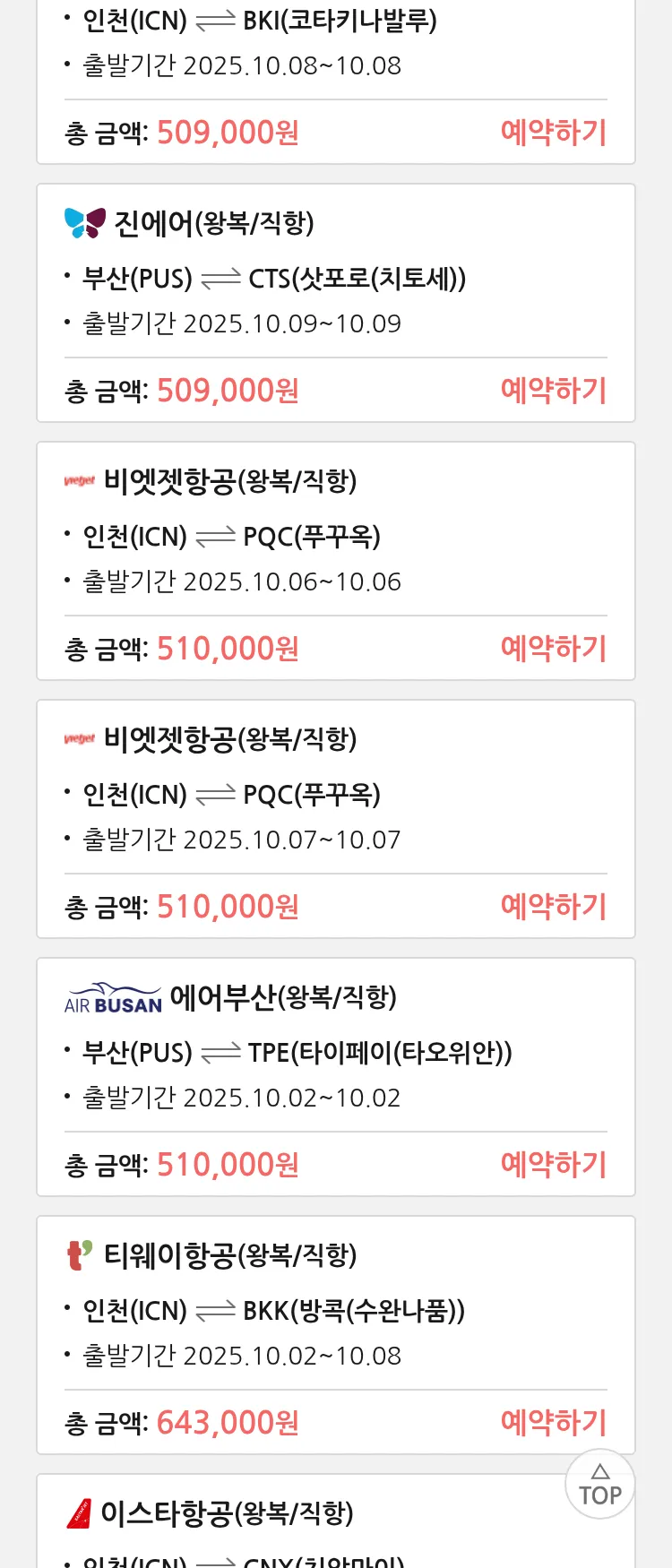Reserve 비엣젯항공 푸꾸옥 departing 10.06
The width and height of the screenshot is (672, 1568).
pos(553,649)
